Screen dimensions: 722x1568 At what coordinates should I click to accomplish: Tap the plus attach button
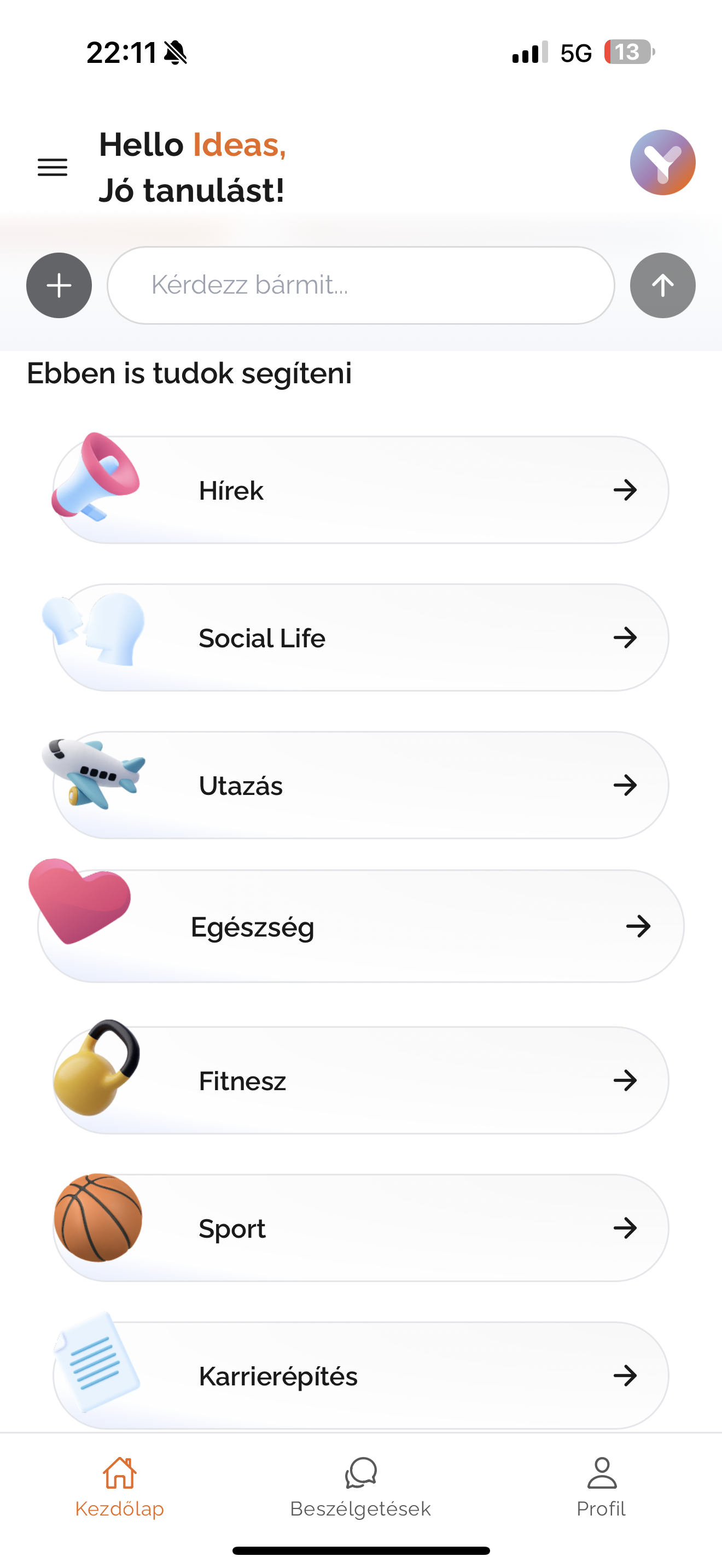[x=59, y=285]
